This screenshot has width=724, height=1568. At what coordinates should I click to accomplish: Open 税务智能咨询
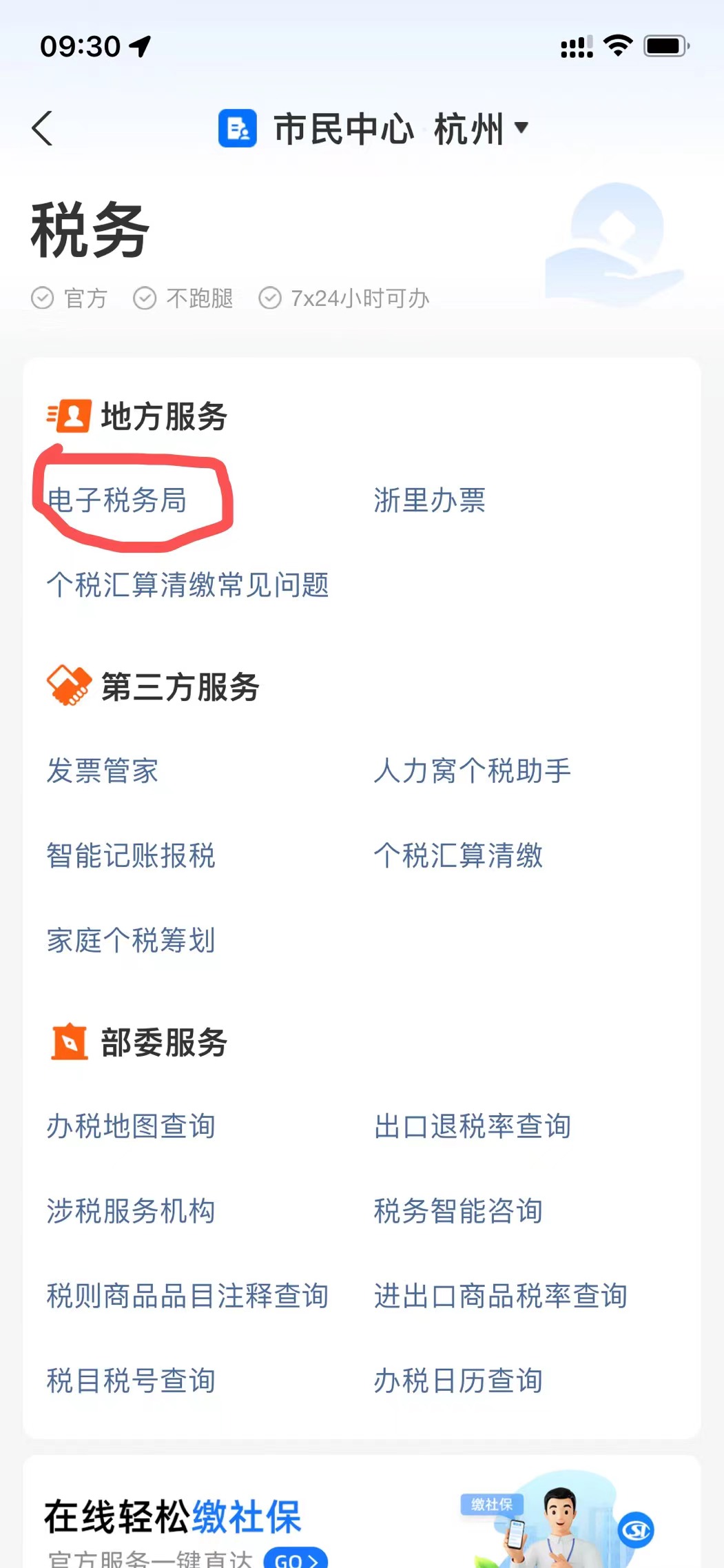[458, 1211]
